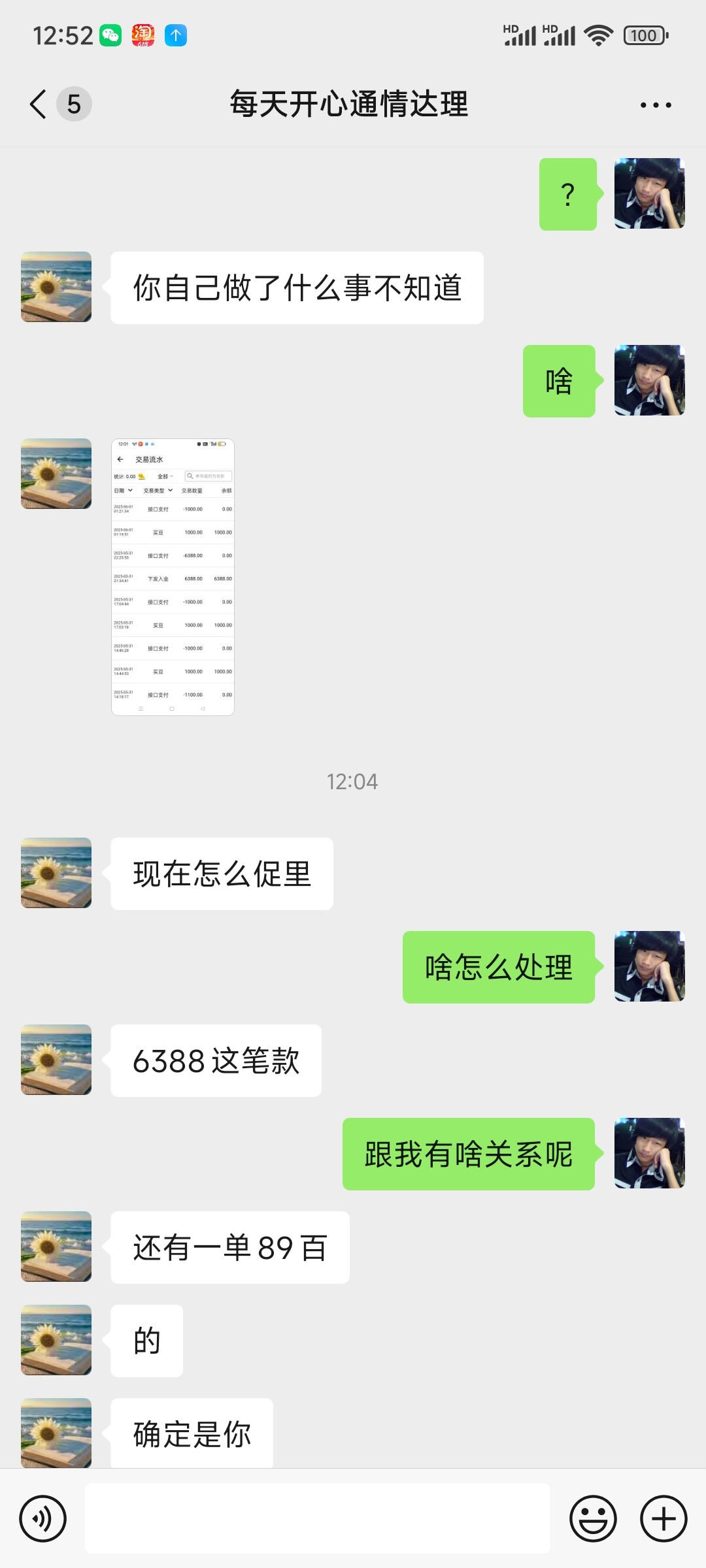The width and height of the screenshot is (706, 1568).
Task: Open own avatar next to '啥怎么处理' message
Action: coord(649,966)
